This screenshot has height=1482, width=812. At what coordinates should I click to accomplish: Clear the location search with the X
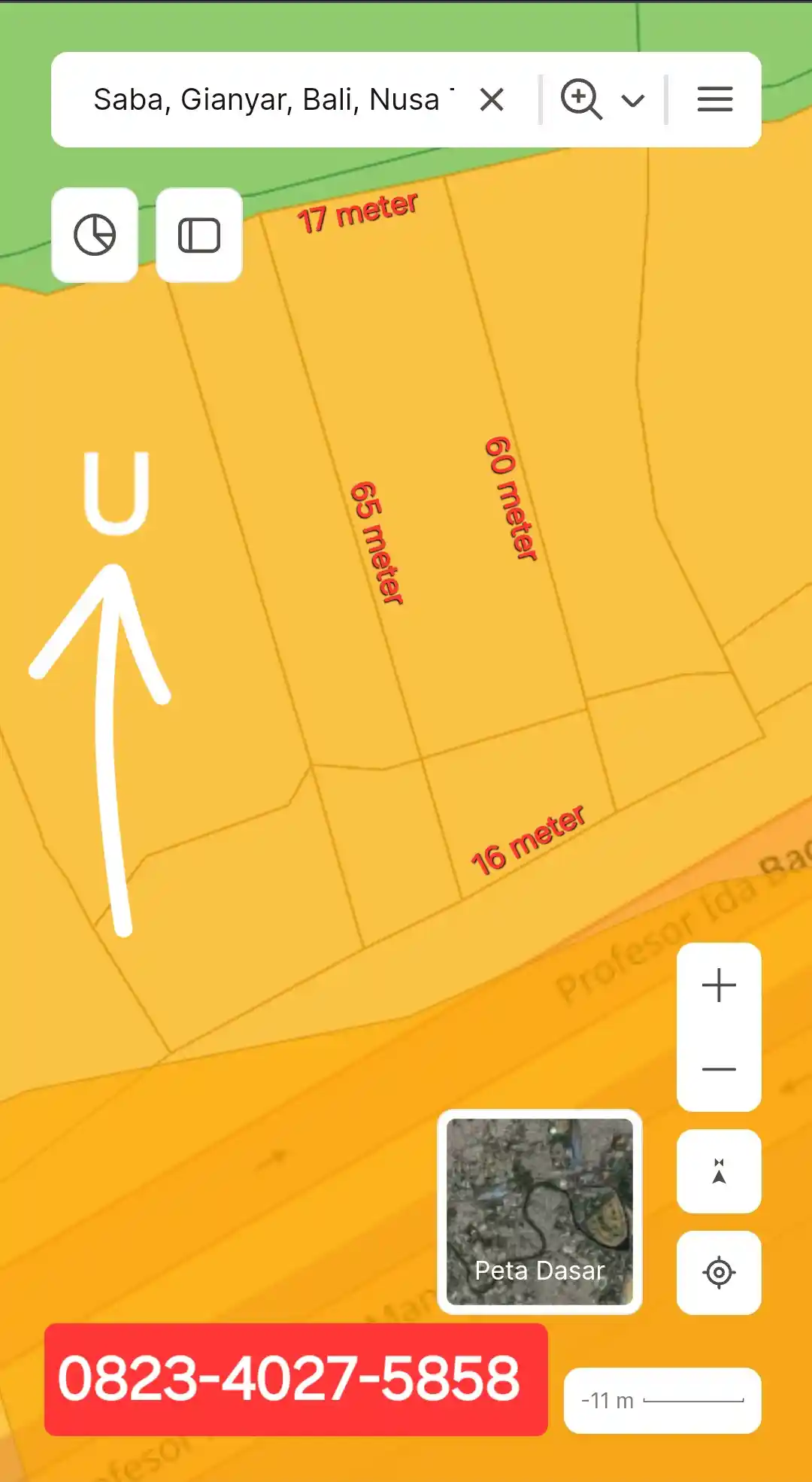(x=492, y=99)
